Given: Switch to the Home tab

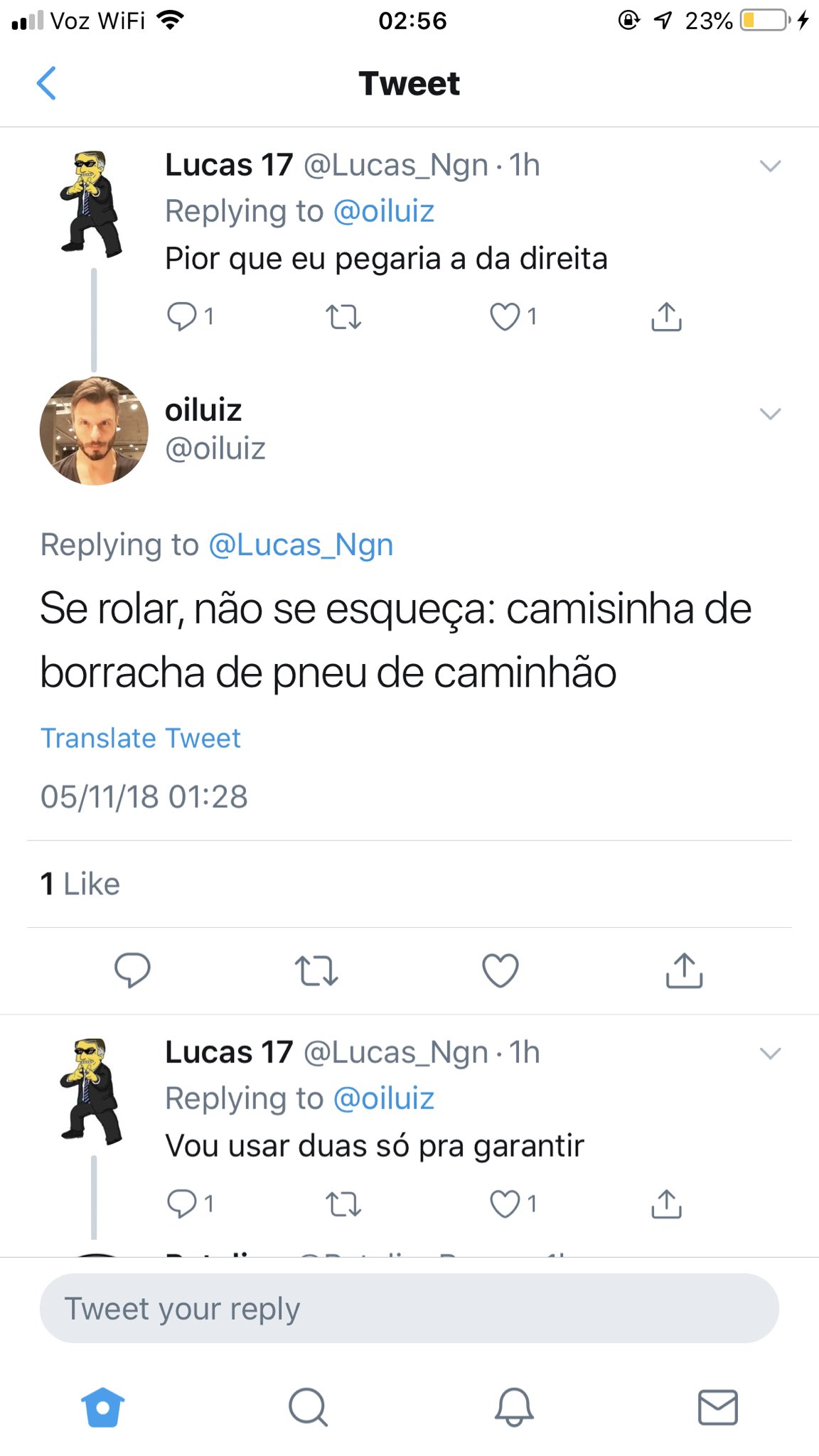Looking at the screenshot, I should click(x=102, y=1406).
